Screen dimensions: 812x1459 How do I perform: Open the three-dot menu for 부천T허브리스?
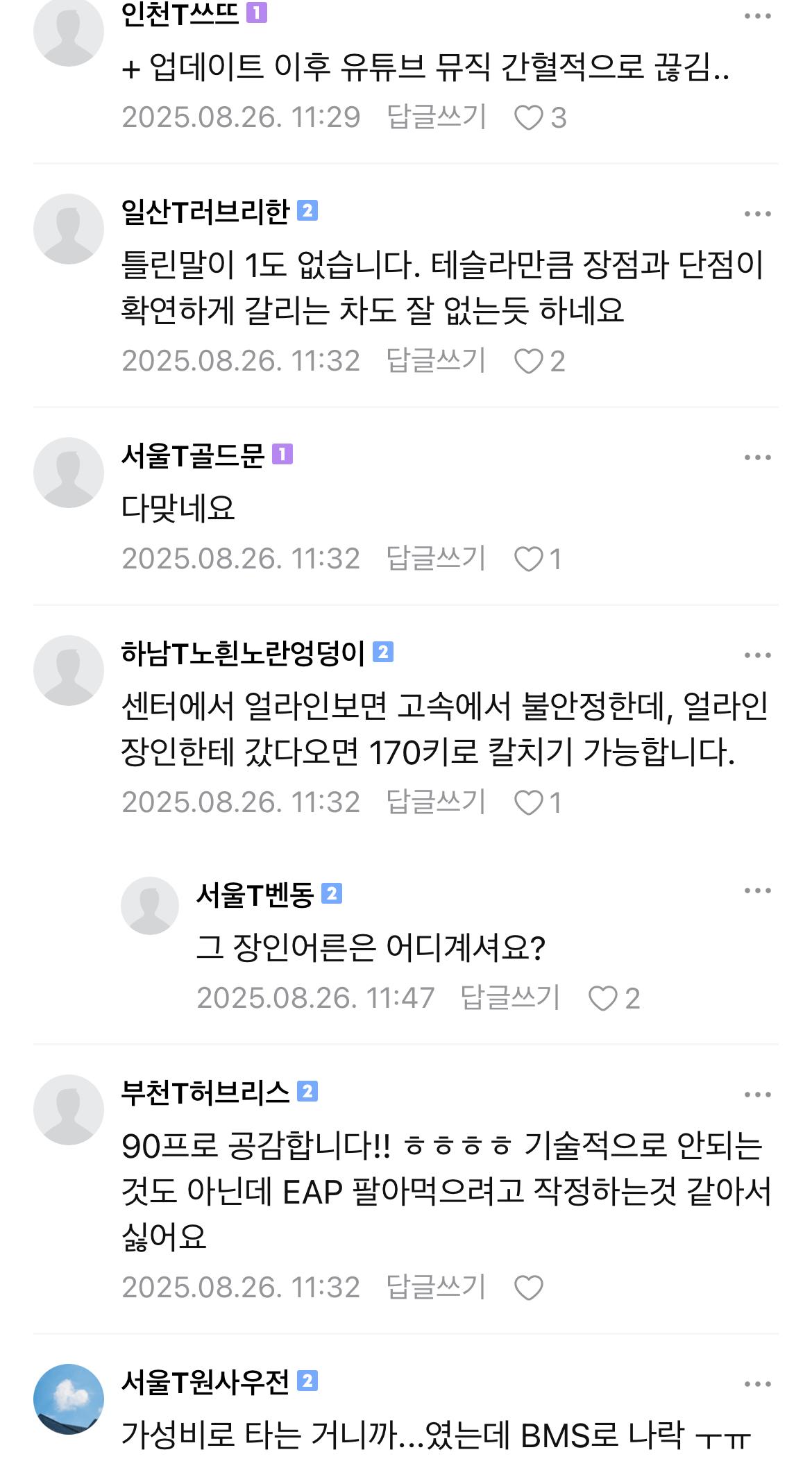757,1095
